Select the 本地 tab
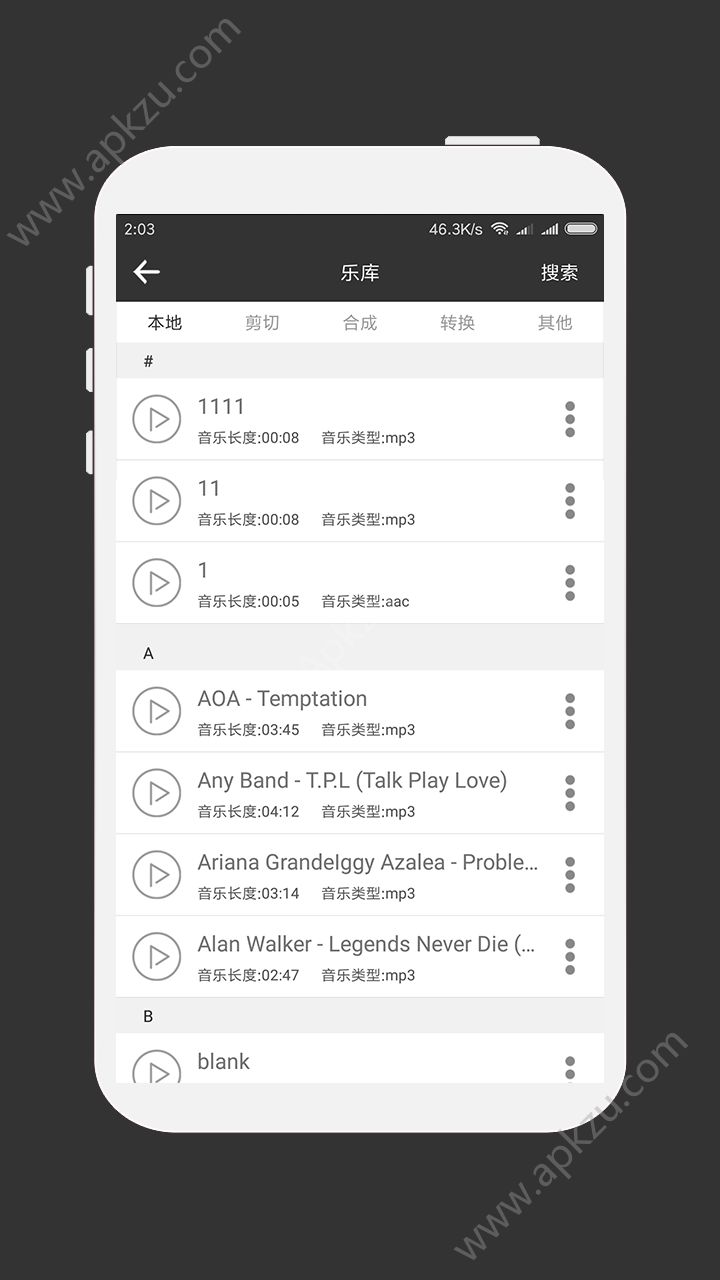Image resolution: width=720 pixels, height=1280 pixels. [x=164, y=322]
